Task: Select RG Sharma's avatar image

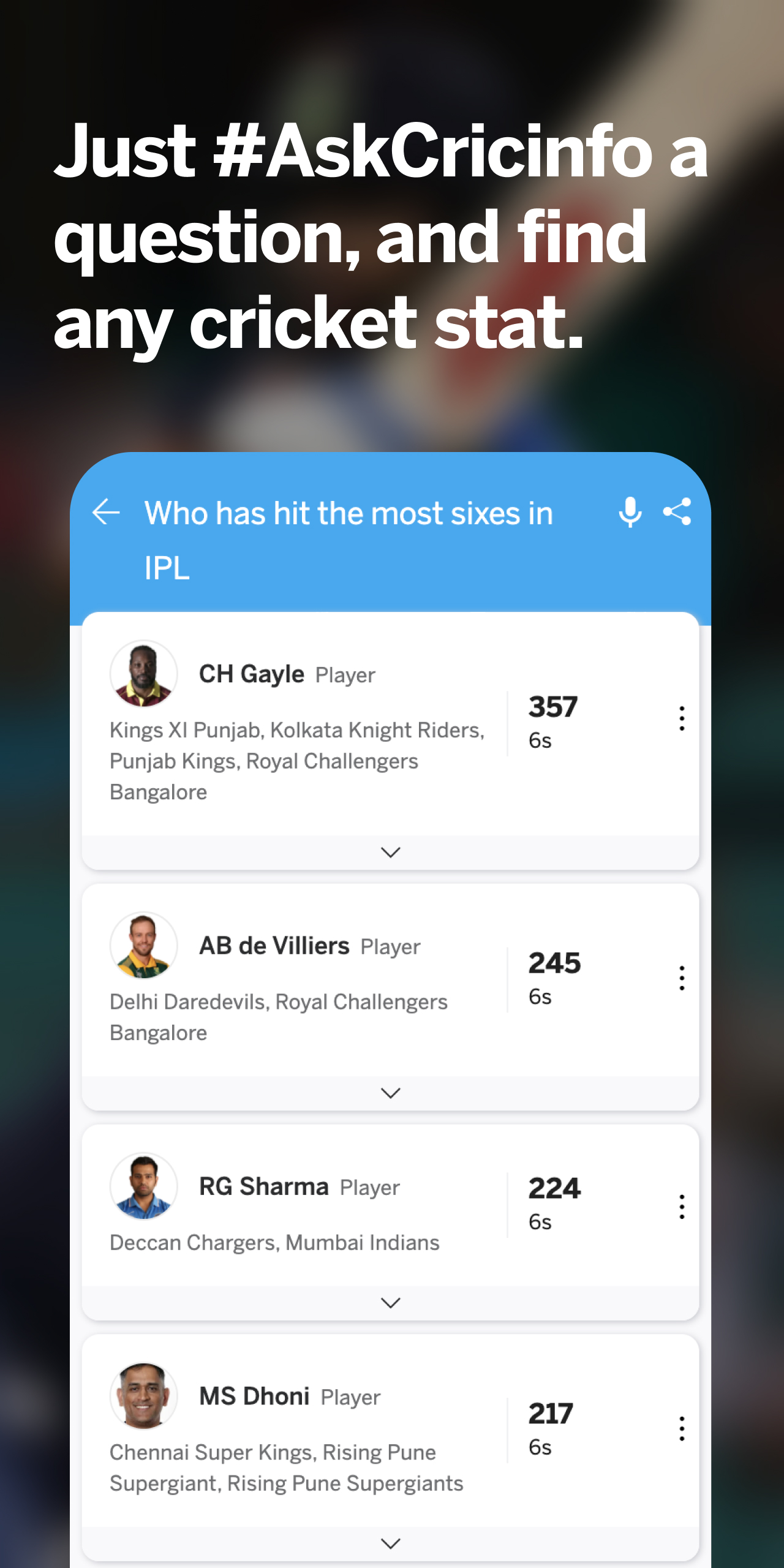Action: pyautogui.click(x=143, y=1186)
